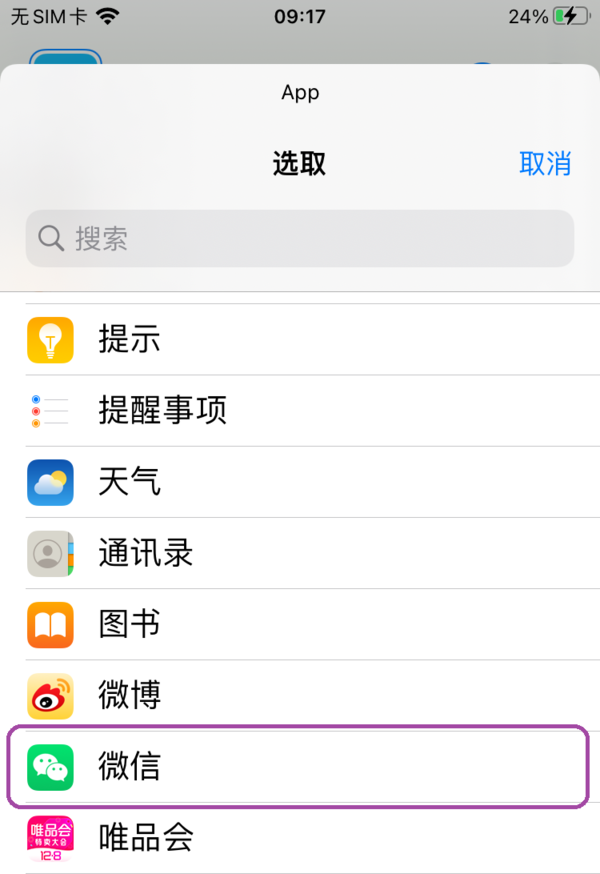
Task: Choose the 图书 app
Action: coord(300,624)
